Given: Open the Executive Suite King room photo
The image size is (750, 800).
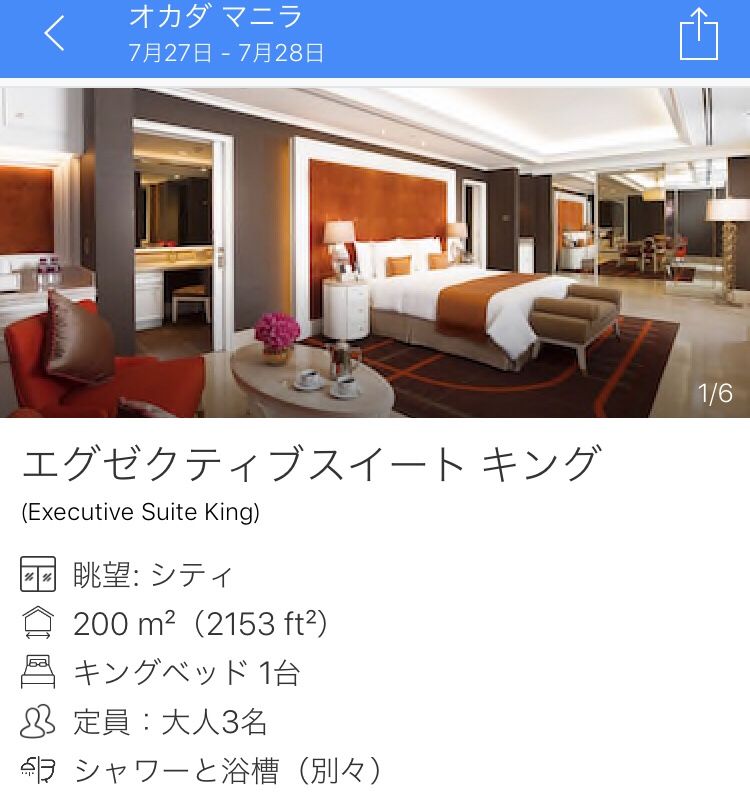Looking at the screenshot, I should (375, 253).
